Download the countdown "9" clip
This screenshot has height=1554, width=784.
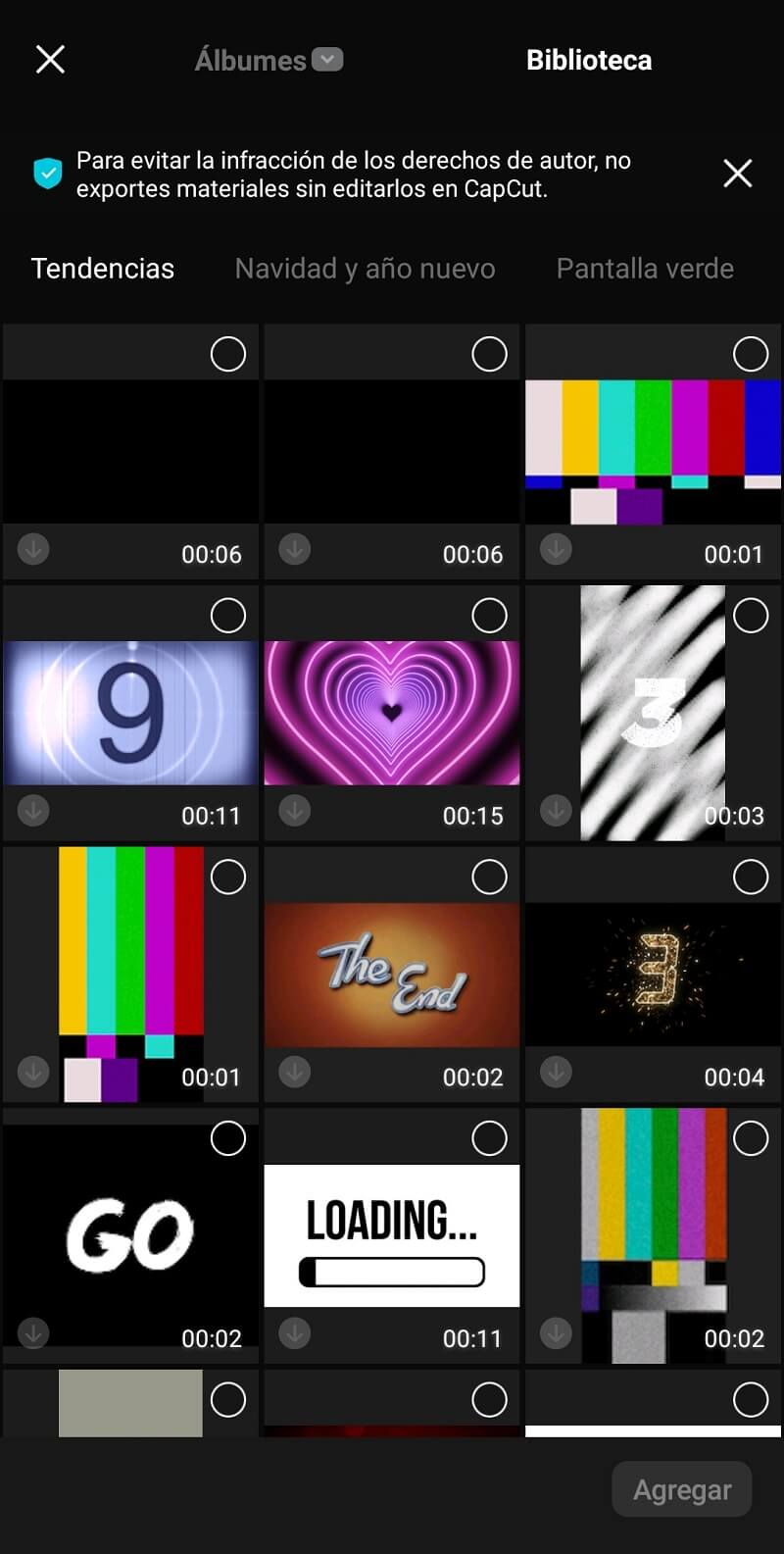tap(32, 811)
